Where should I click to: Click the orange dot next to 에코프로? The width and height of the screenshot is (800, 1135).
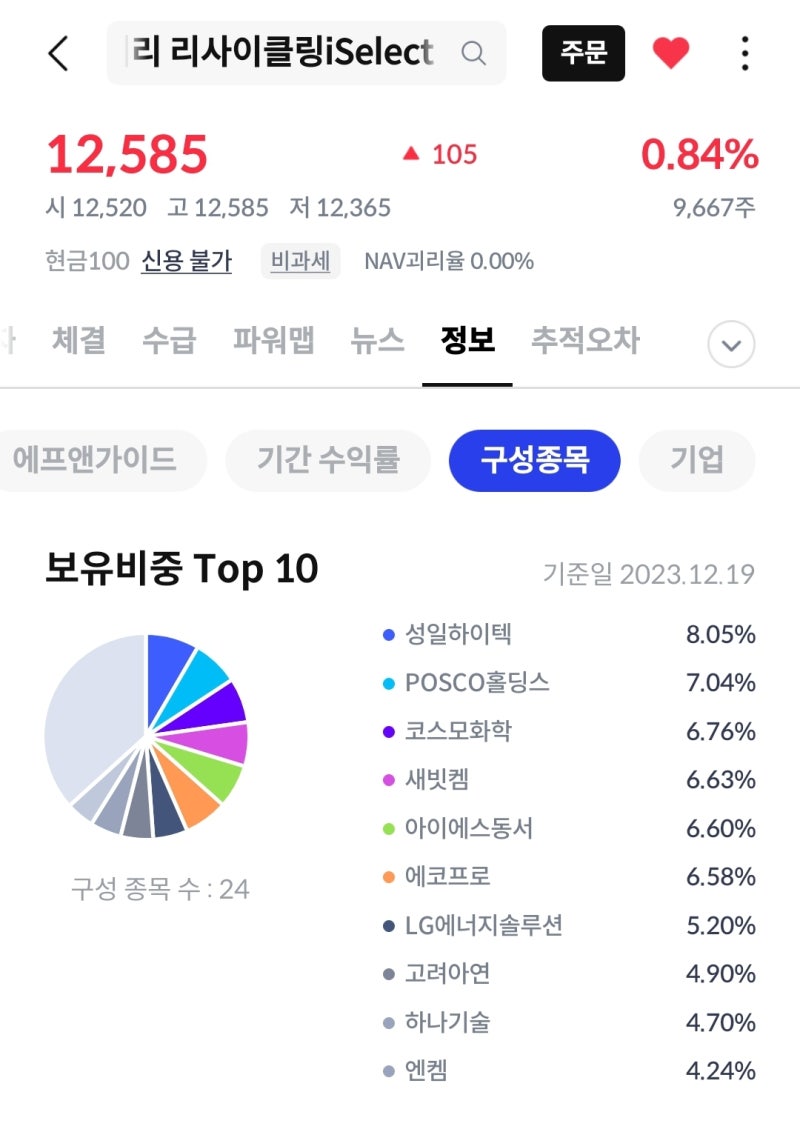coord(386,877)
